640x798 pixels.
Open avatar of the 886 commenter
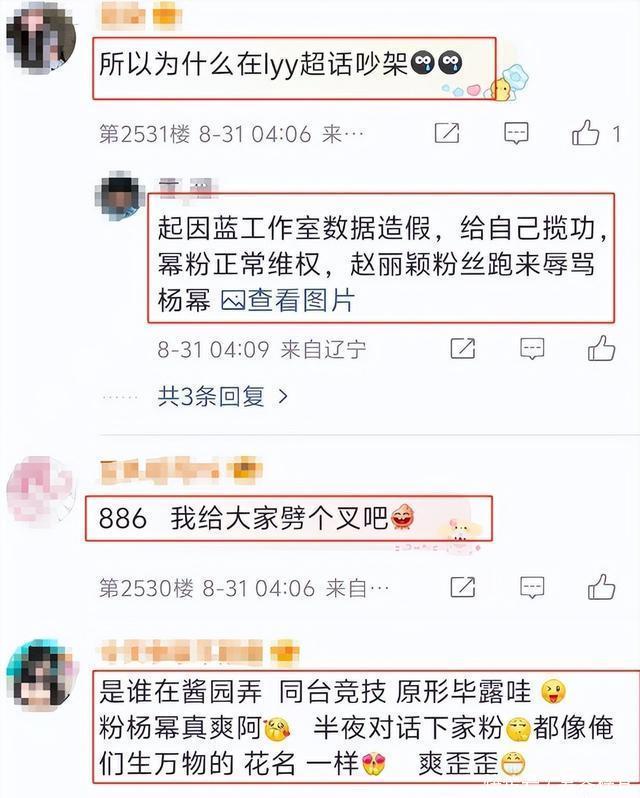(41, 491)
